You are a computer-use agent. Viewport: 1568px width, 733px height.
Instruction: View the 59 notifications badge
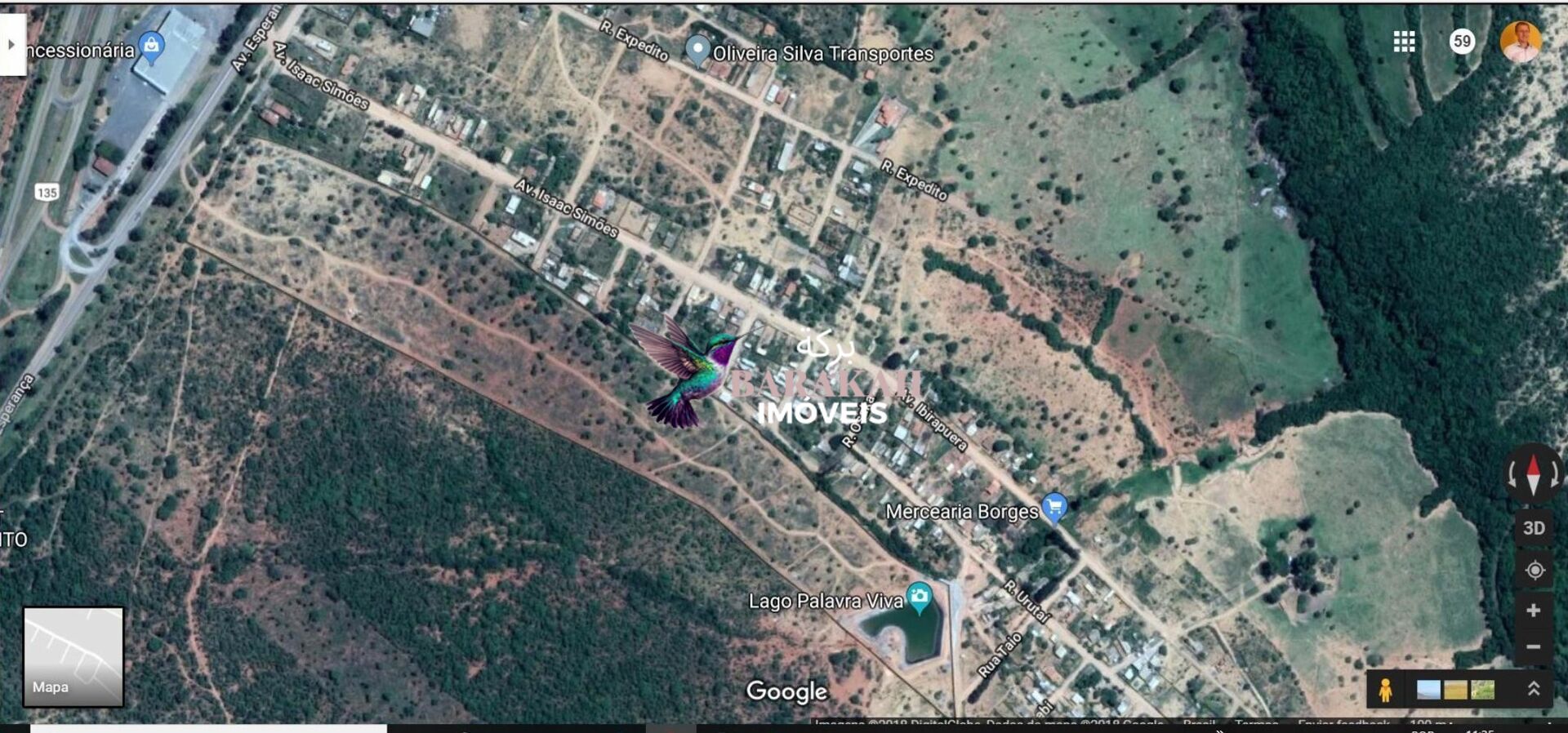click(1462, 42)
